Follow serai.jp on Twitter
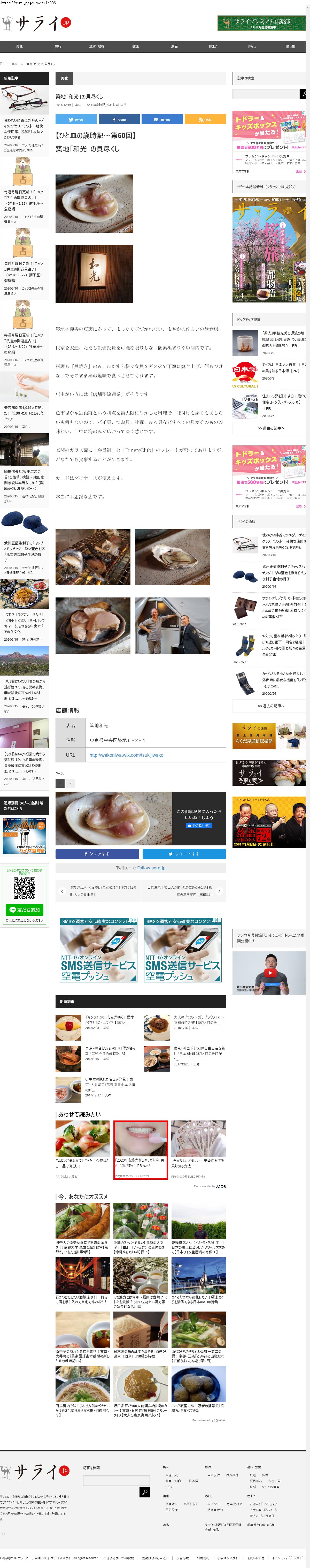This screenshot has height=1568, width=310. (x=151, y=868)
